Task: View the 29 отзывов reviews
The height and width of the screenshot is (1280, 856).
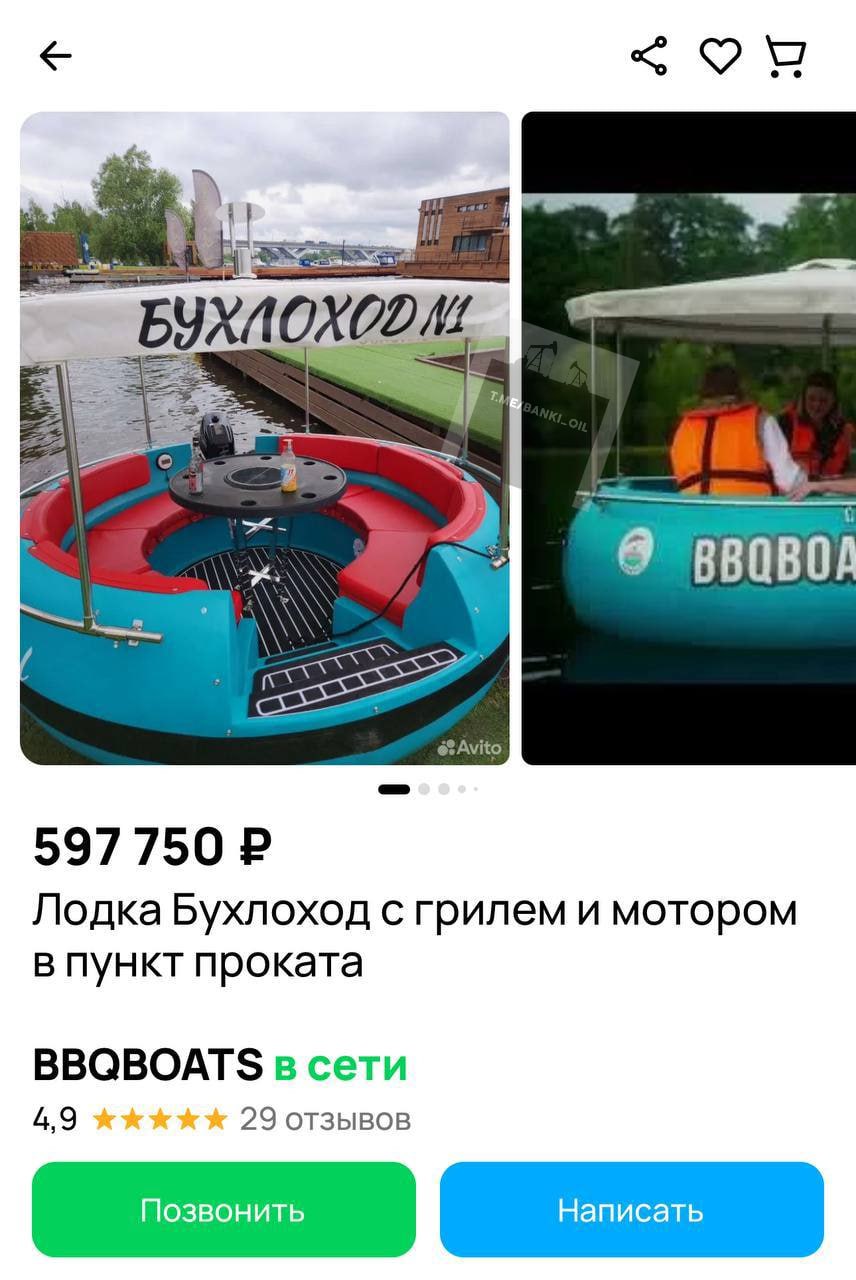Action: click(325, 1119)
